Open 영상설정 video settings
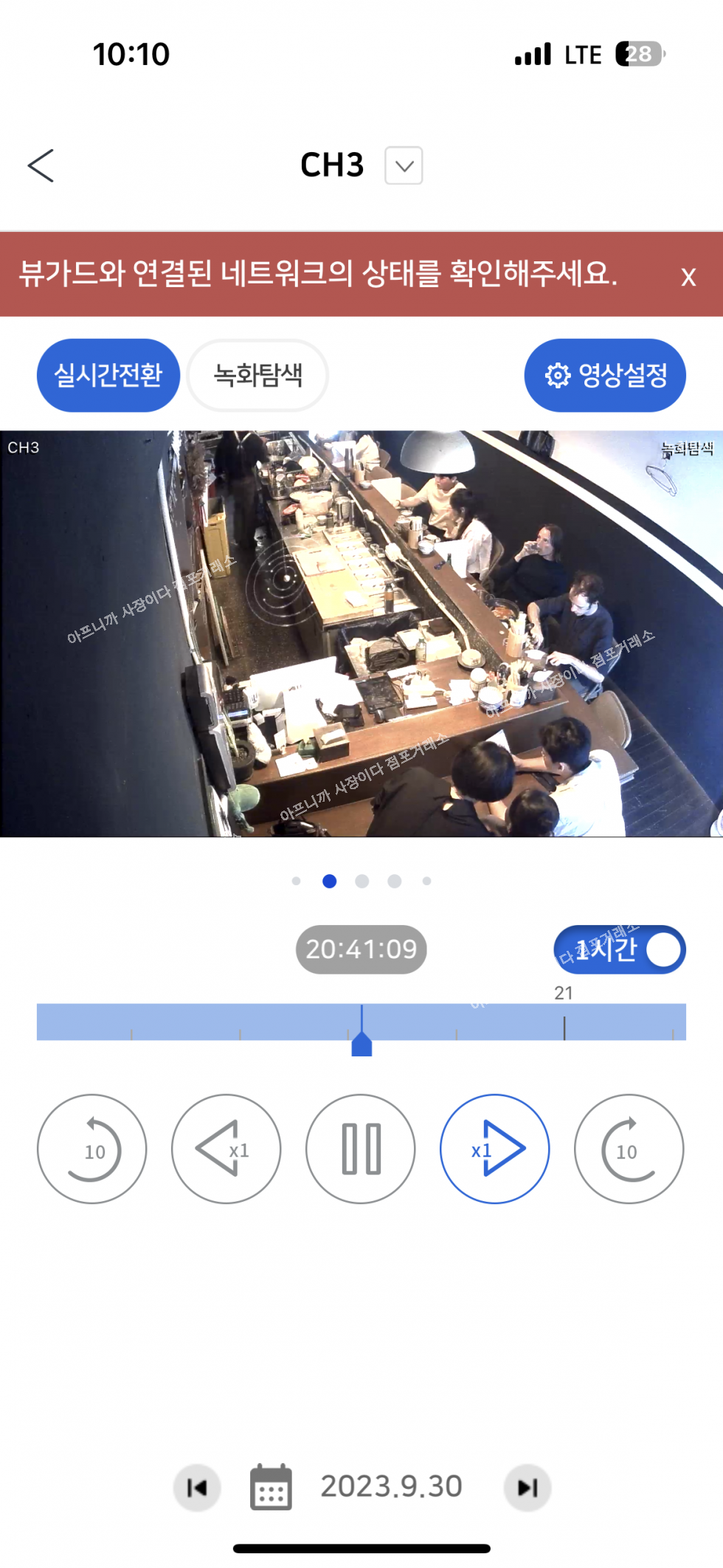Viewport: 723px width, 1568px height. click(605, 375)
